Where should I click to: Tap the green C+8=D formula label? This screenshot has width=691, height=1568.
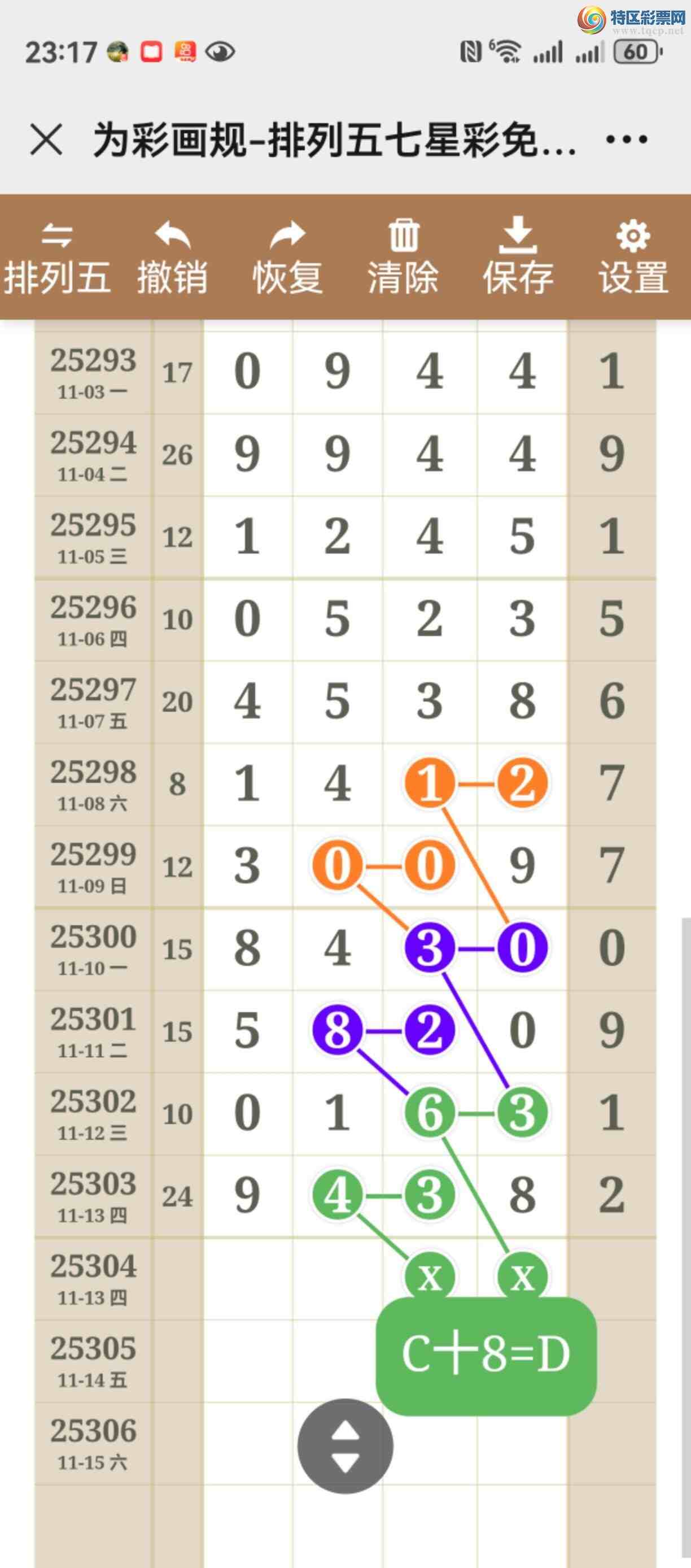pos(486,1355)
